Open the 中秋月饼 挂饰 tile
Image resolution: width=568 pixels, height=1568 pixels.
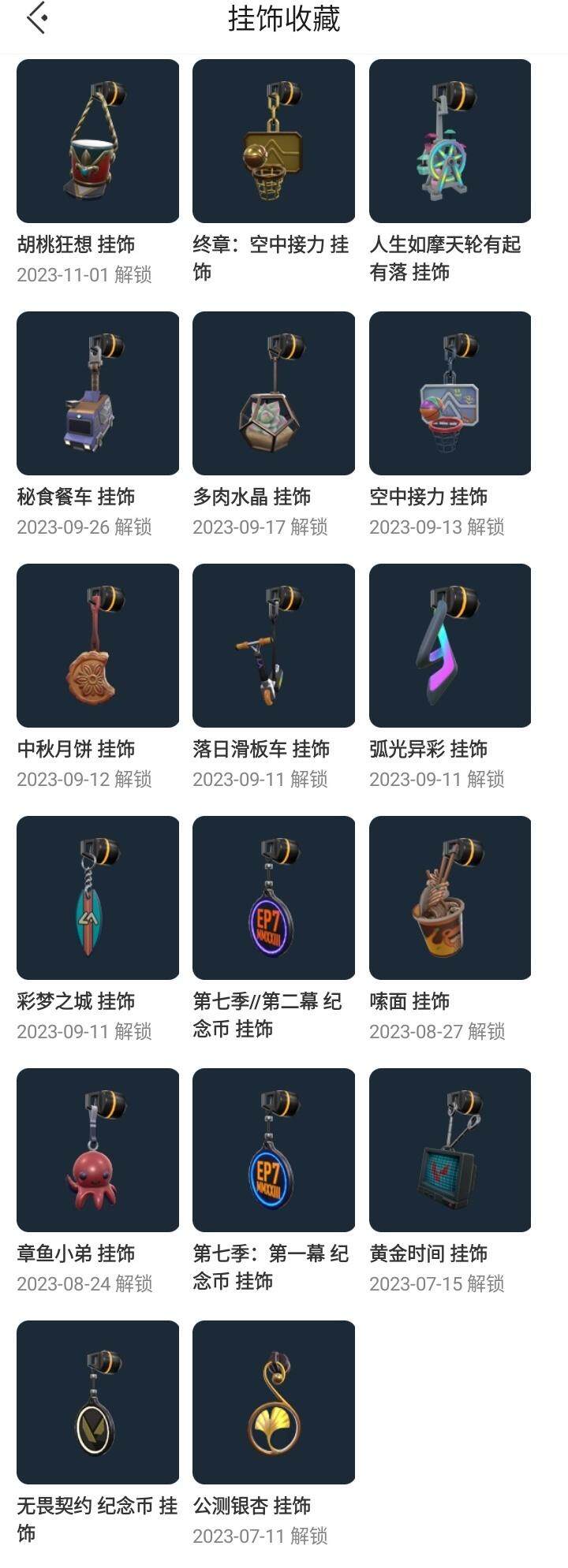(x=98, y=646)
